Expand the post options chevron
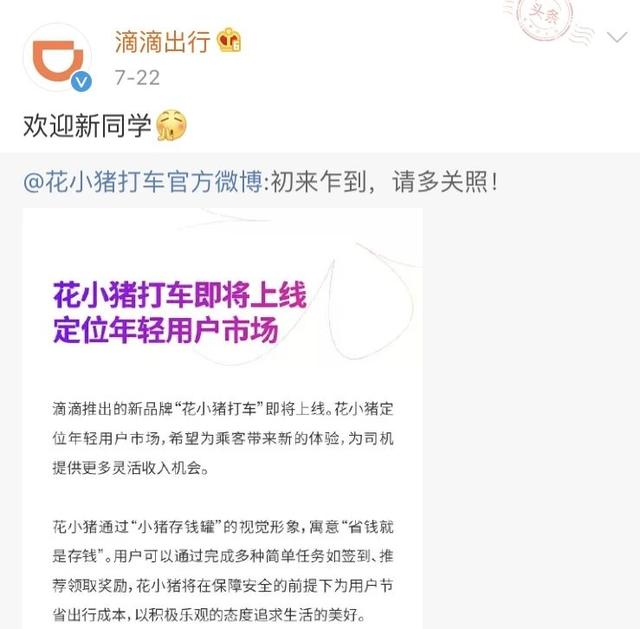This screenshot has height=629, width=640. click(x=617, y=39)
